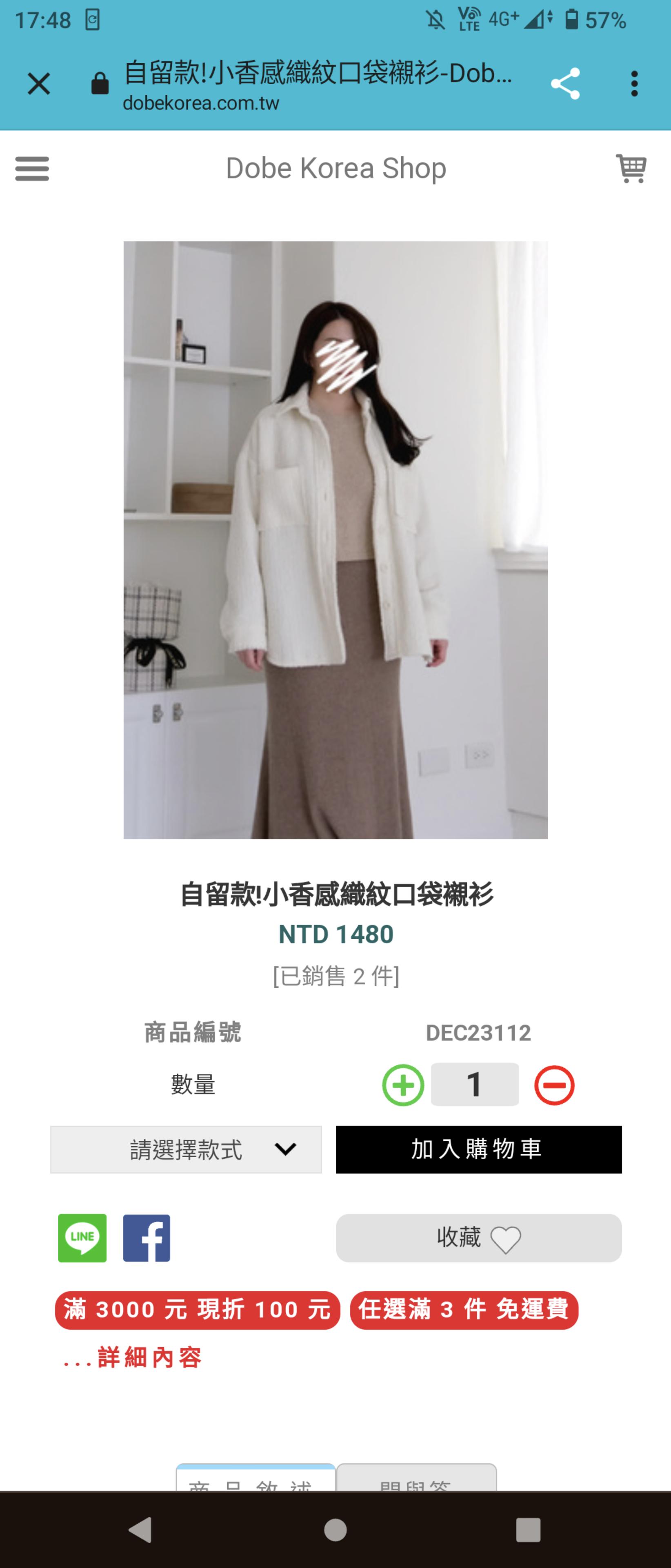Open the shopping cart
Viewport: 671px width, 1568px height.
pos(631,168)
